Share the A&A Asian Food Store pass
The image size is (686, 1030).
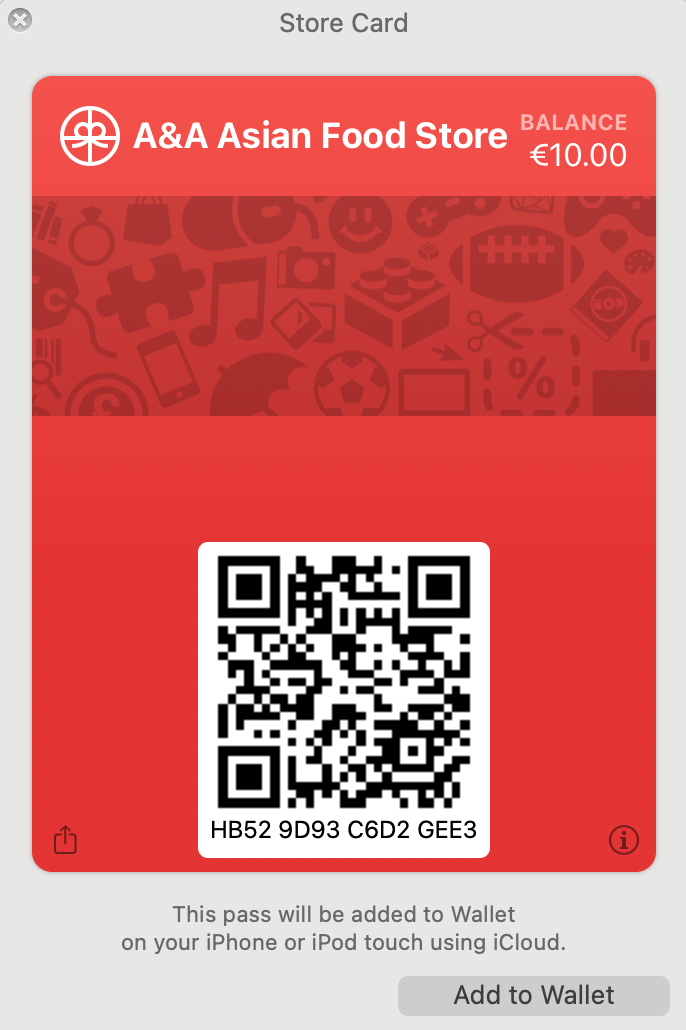click(65, 839)
